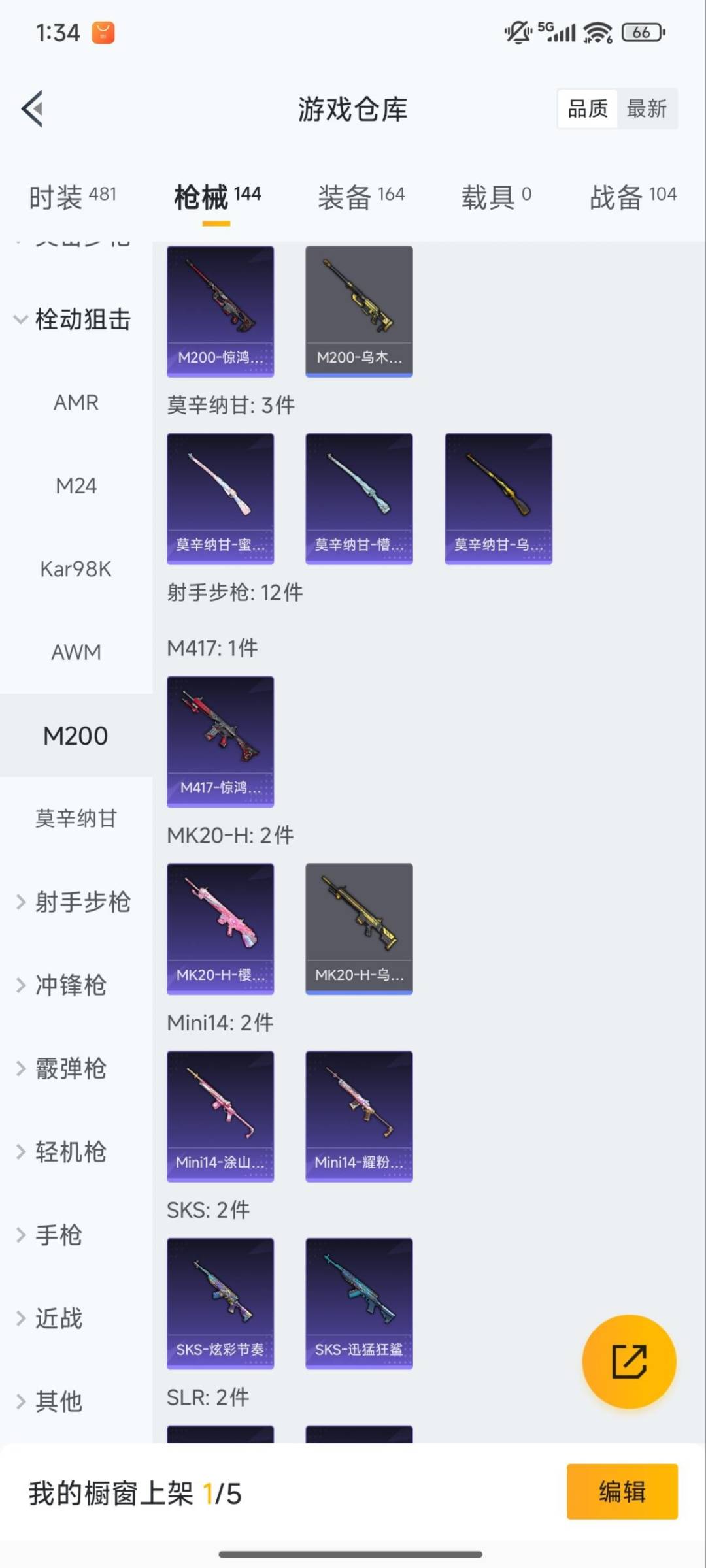Select the M200 sidebar category
This screenshot has width=706, height=1568.
point(76,734)
